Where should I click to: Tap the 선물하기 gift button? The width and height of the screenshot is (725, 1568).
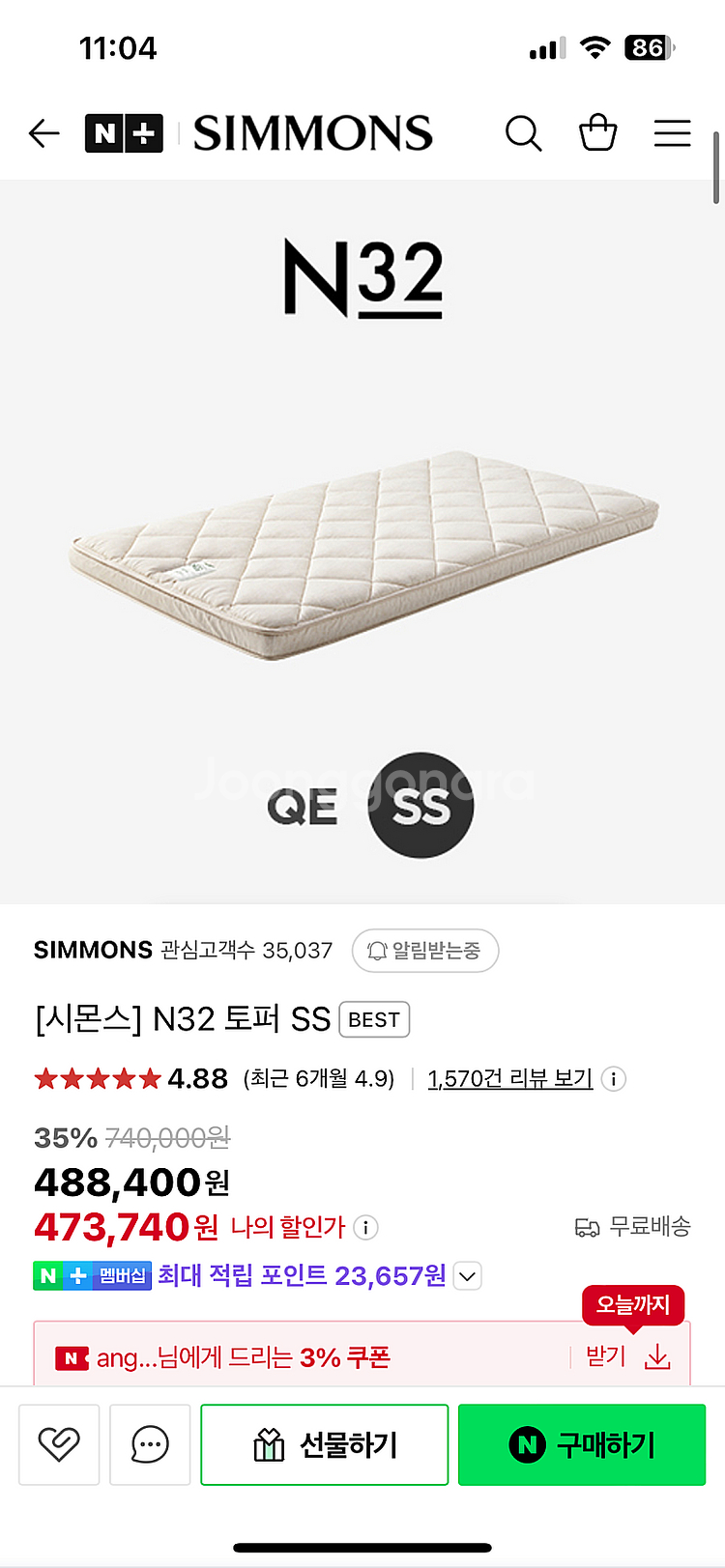324,1444
